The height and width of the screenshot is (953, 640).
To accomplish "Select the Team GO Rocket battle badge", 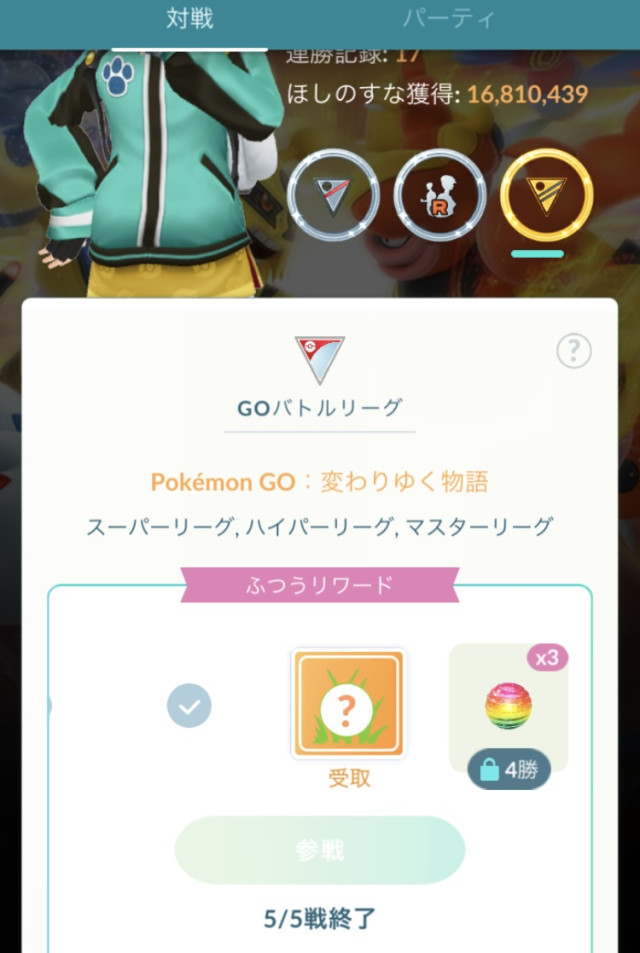I will 440,195.
